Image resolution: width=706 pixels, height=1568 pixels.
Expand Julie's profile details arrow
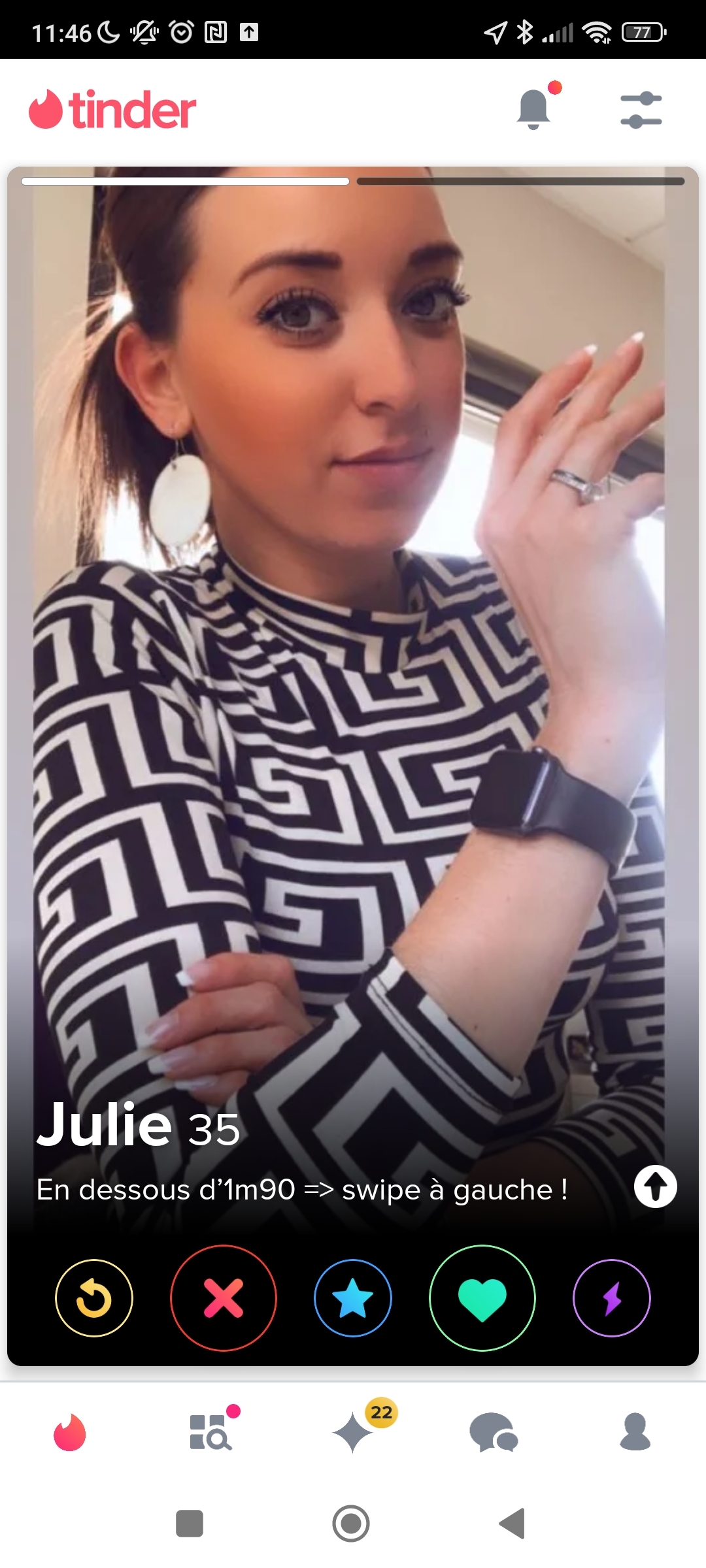click(655, 1186)
